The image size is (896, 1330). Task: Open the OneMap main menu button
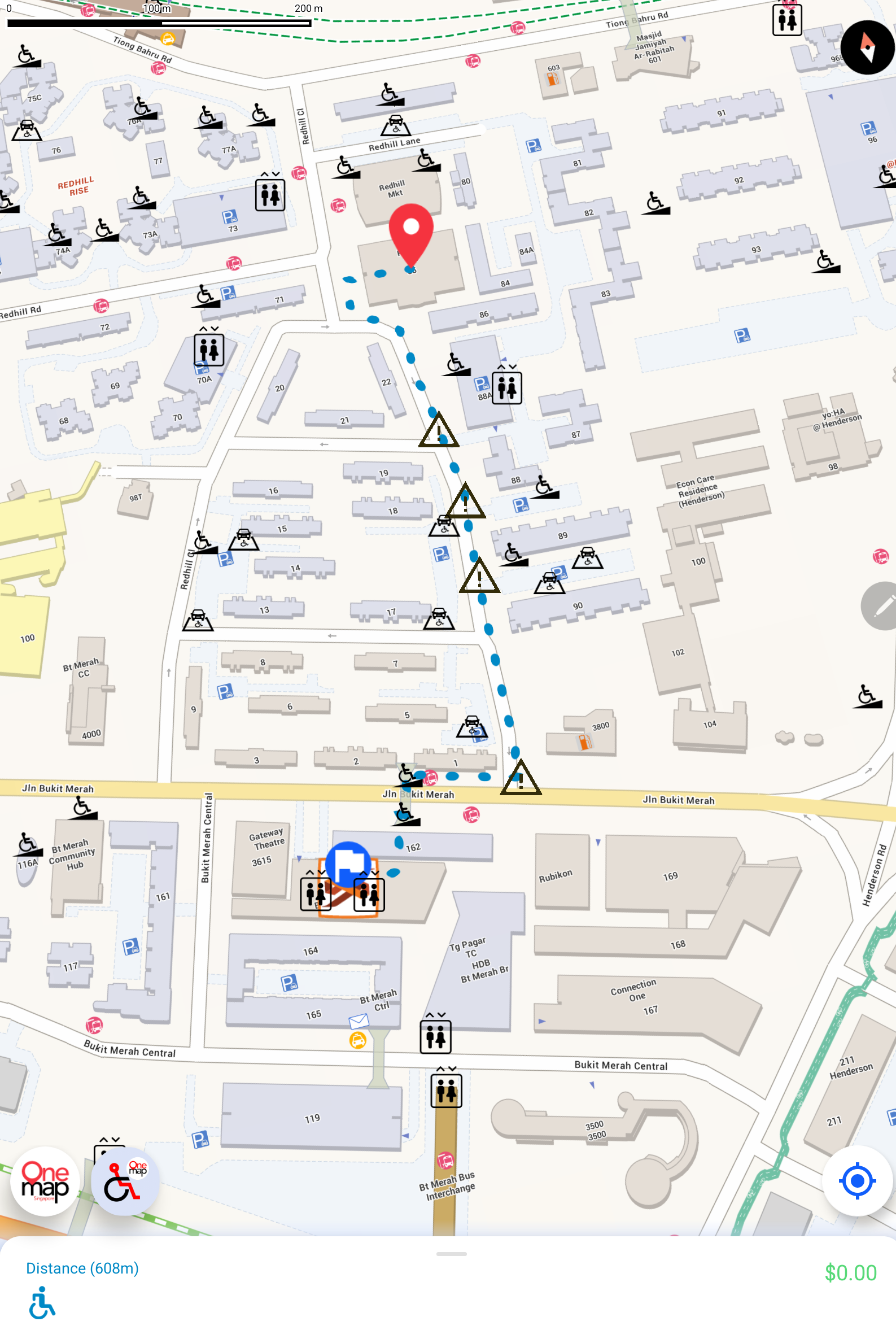coord(45,1180)
